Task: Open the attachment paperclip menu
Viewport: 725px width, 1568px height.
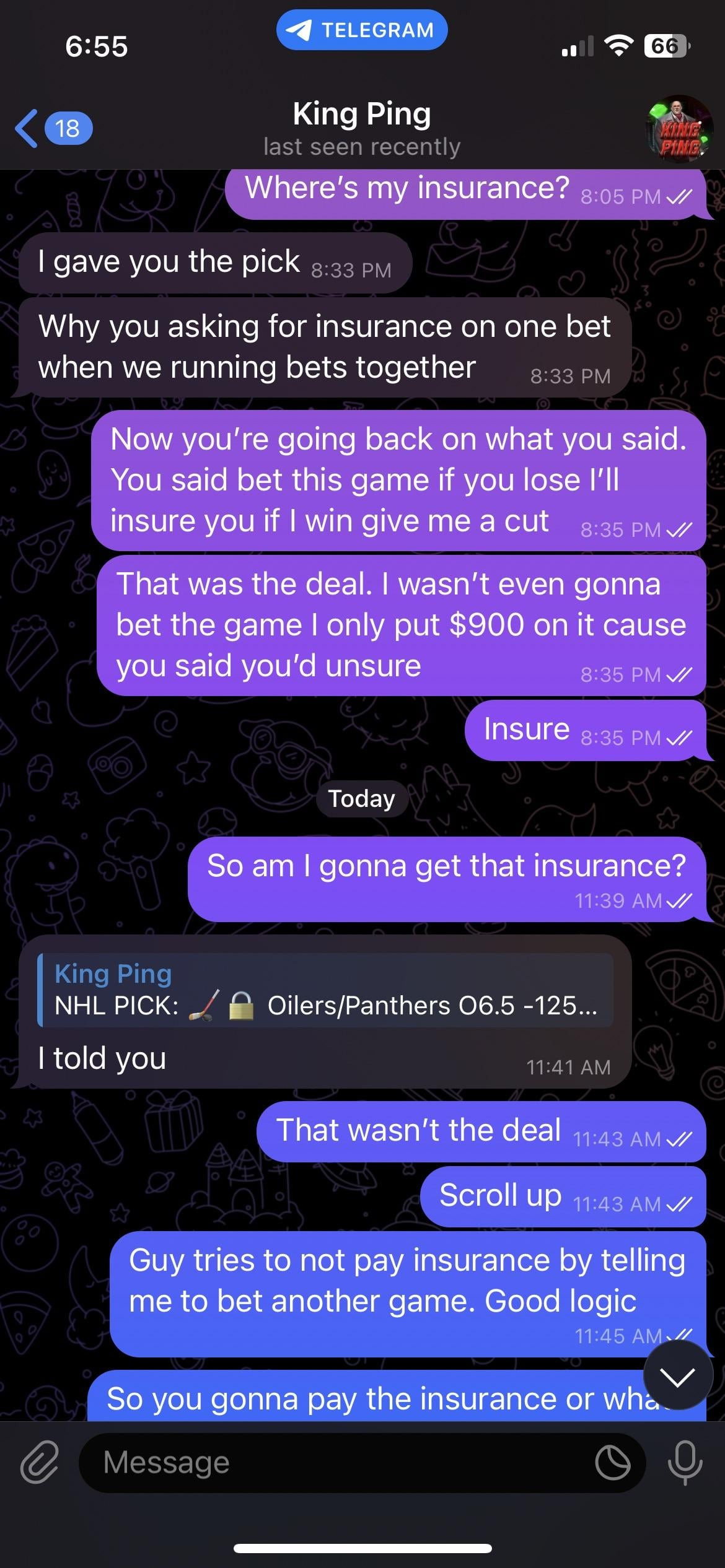Action: pyautogui.click(x=40, y=1463)
